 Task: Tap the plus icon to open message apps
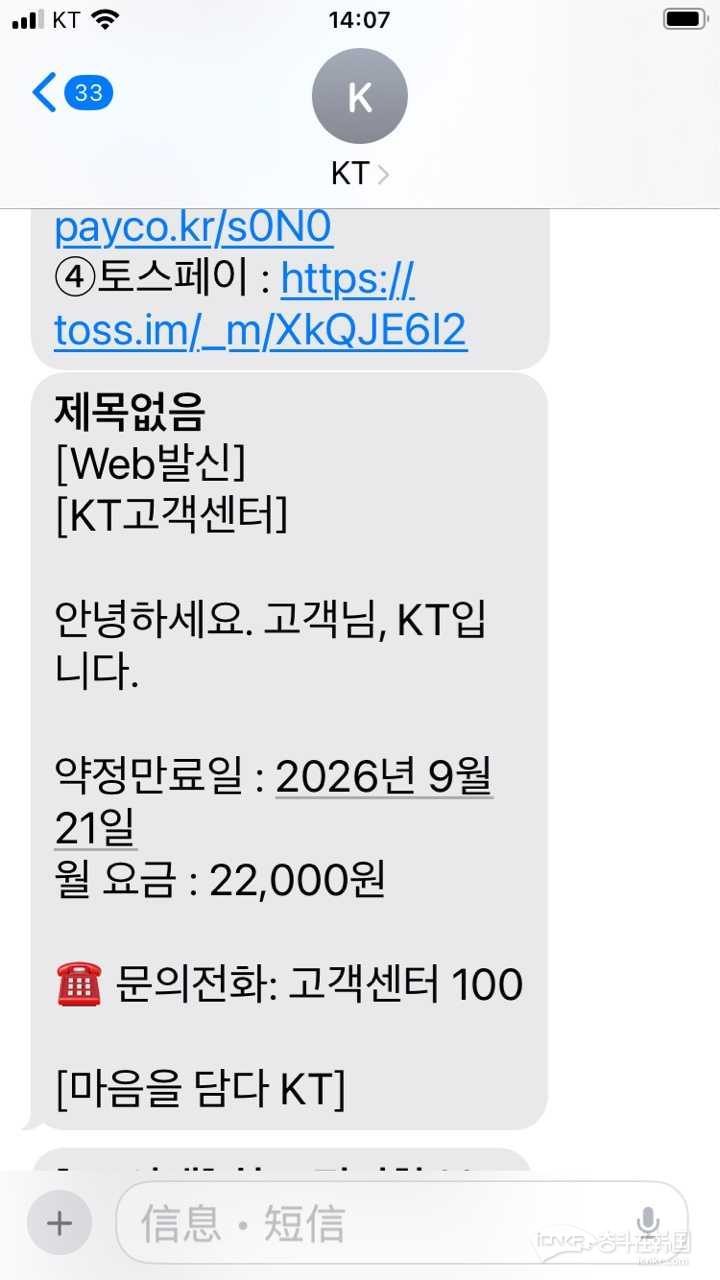[59, 1222]
